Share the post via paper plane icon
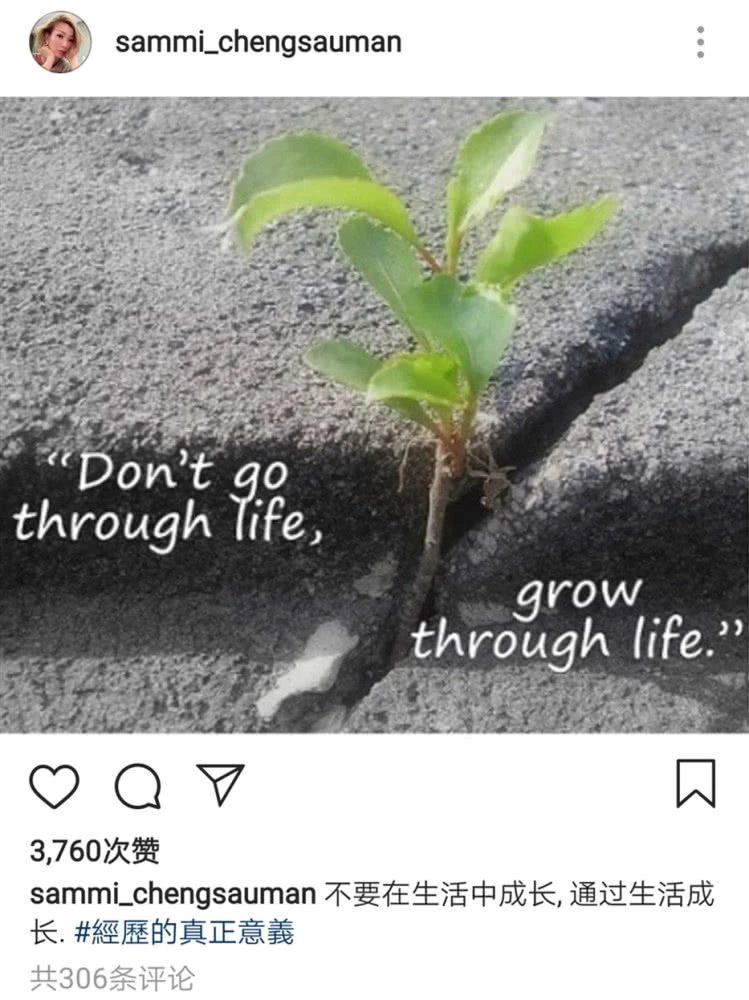This screenshot has height=1000, width=749. [220, 785]
